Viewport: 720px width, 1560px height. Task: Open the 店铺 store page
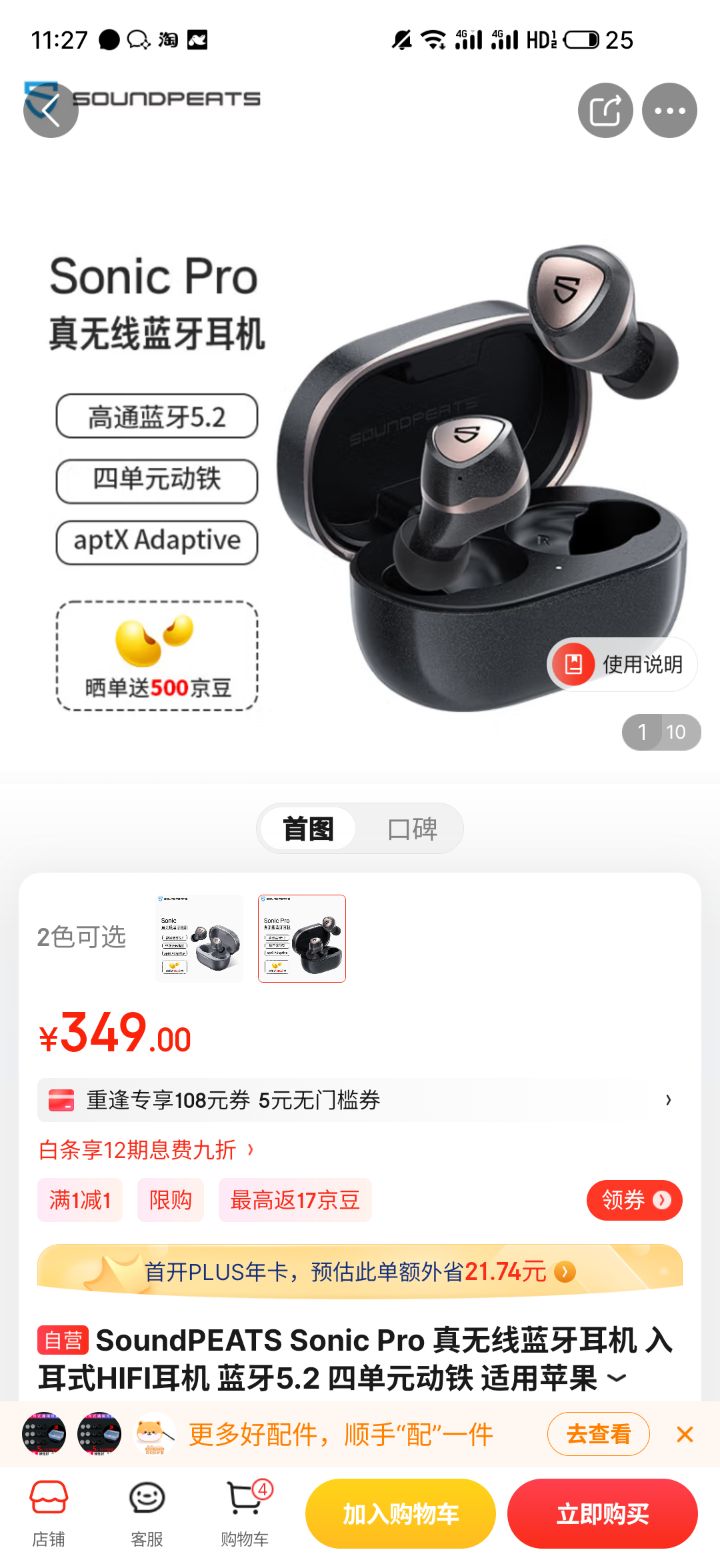point(48,1513)
